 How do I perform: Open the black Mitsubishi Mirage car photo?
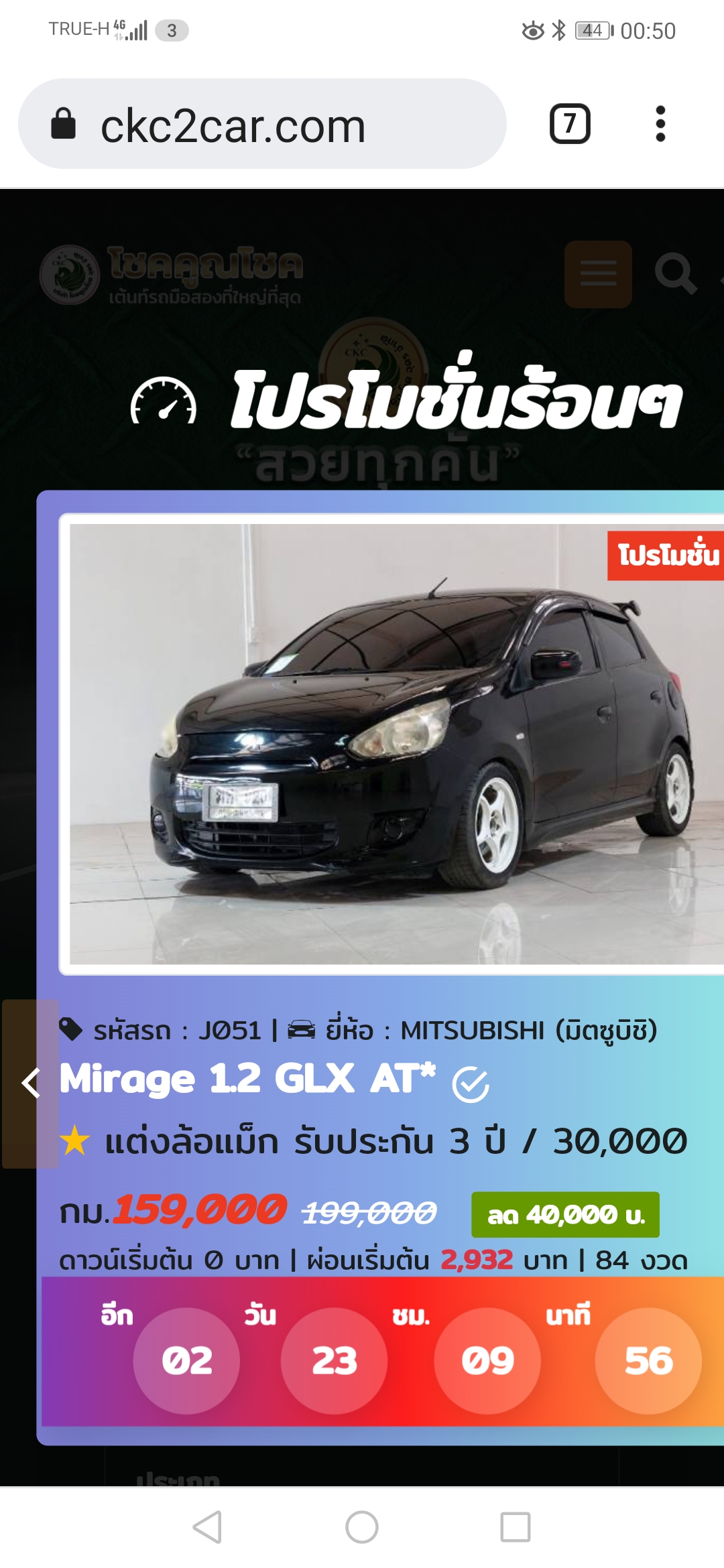[397, 744]
